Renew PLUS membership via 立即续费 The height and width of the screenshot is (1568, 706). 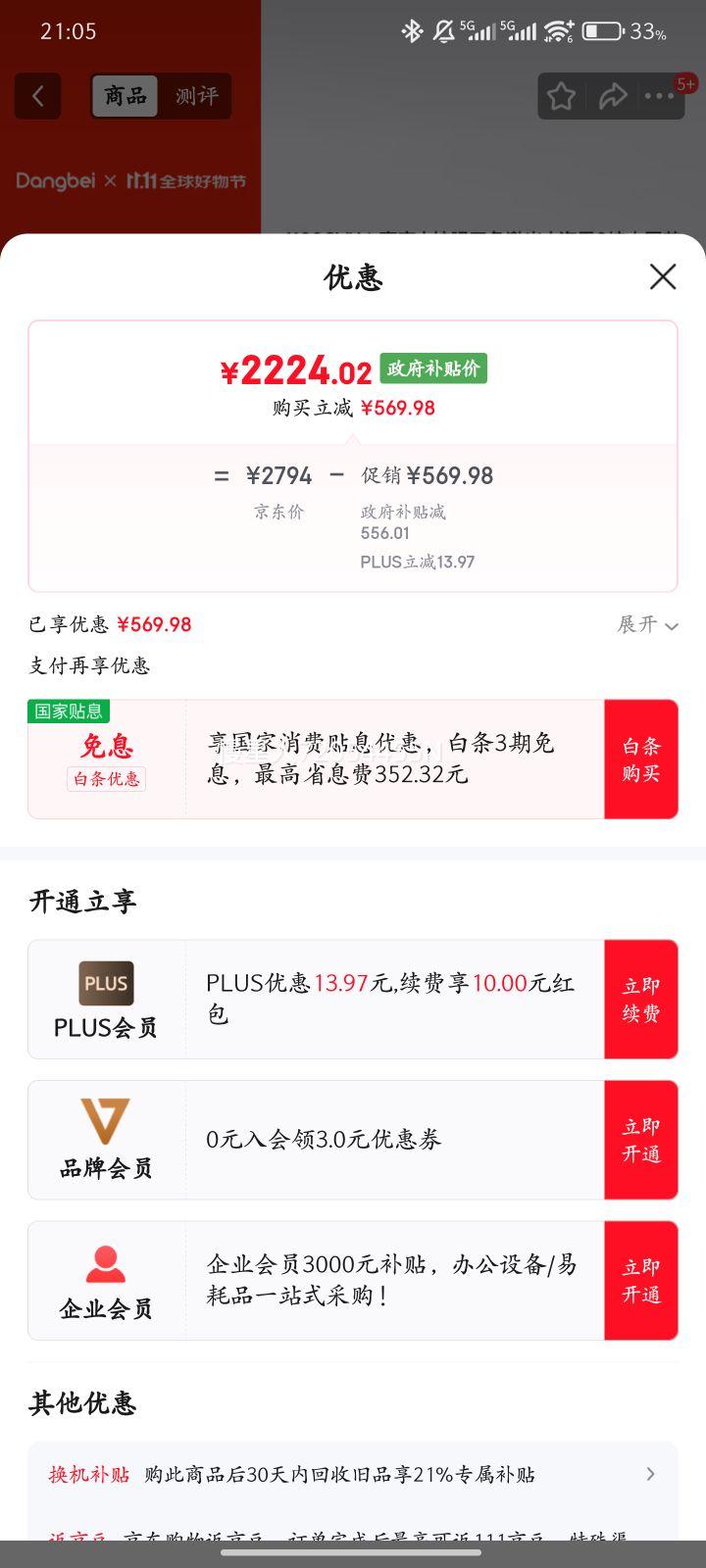[640, 1000]
